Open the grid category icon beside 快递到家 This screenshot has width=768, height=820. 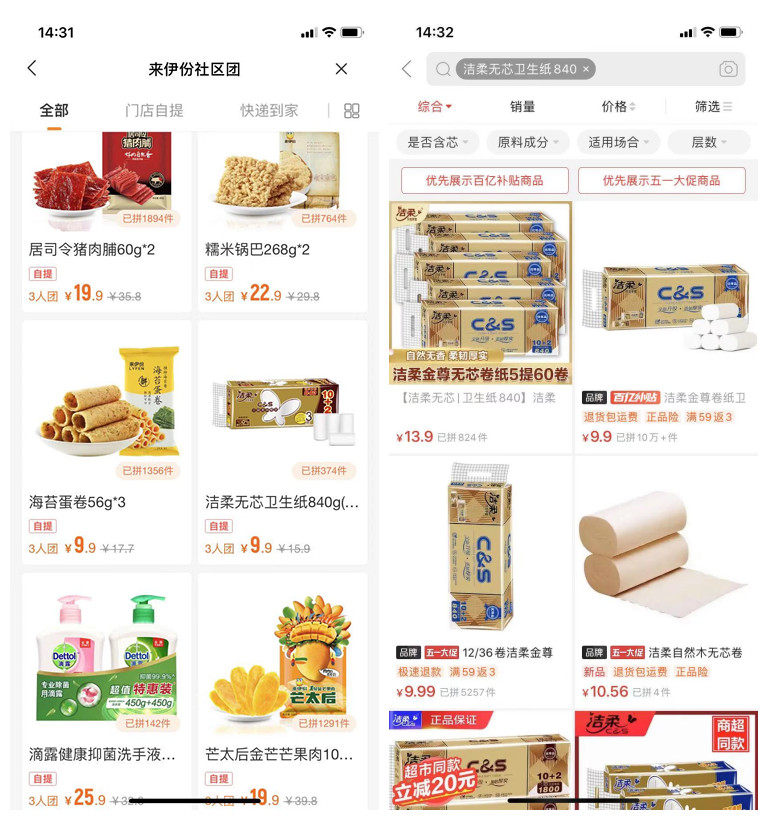tap(351, 110)
